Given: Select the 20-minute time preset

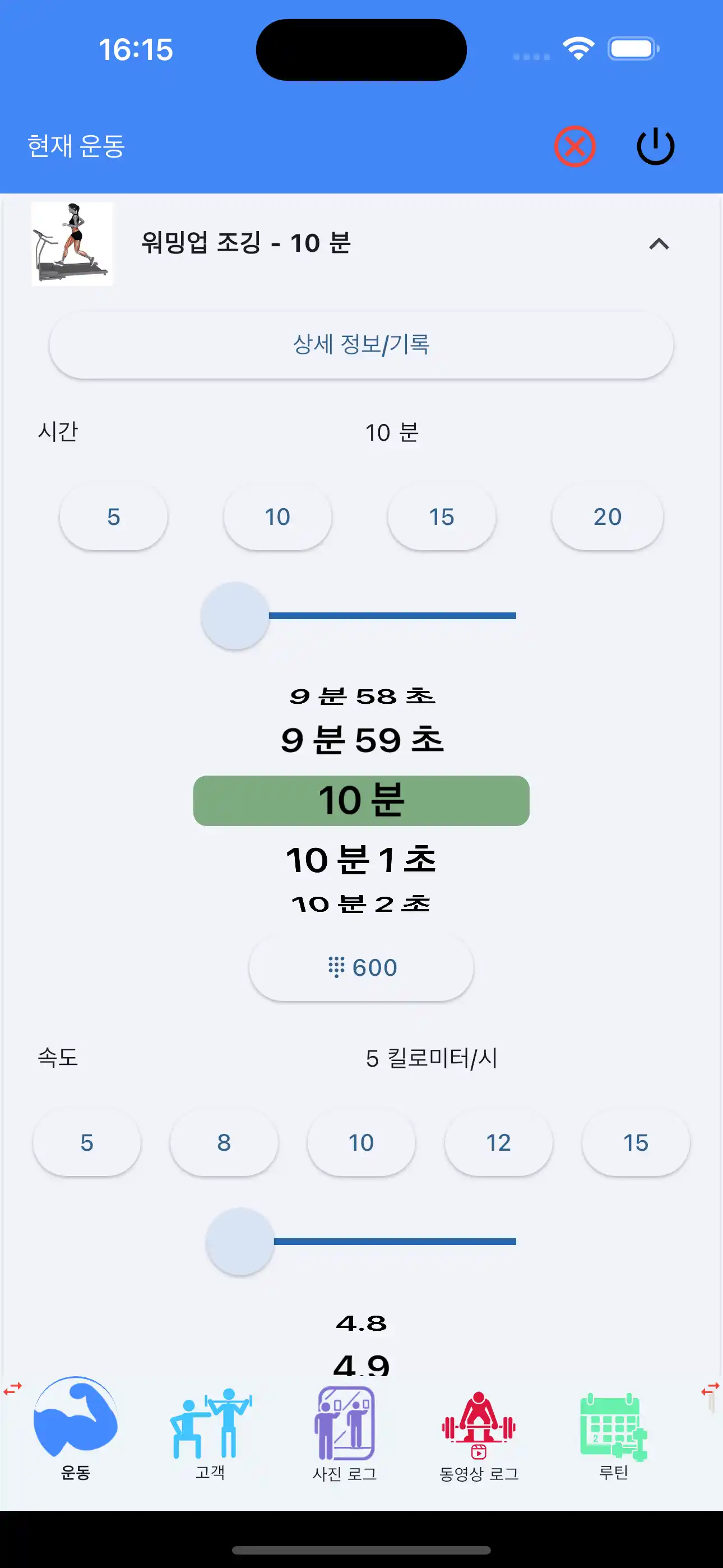Looking at the screenshot, I should point(606,516).
